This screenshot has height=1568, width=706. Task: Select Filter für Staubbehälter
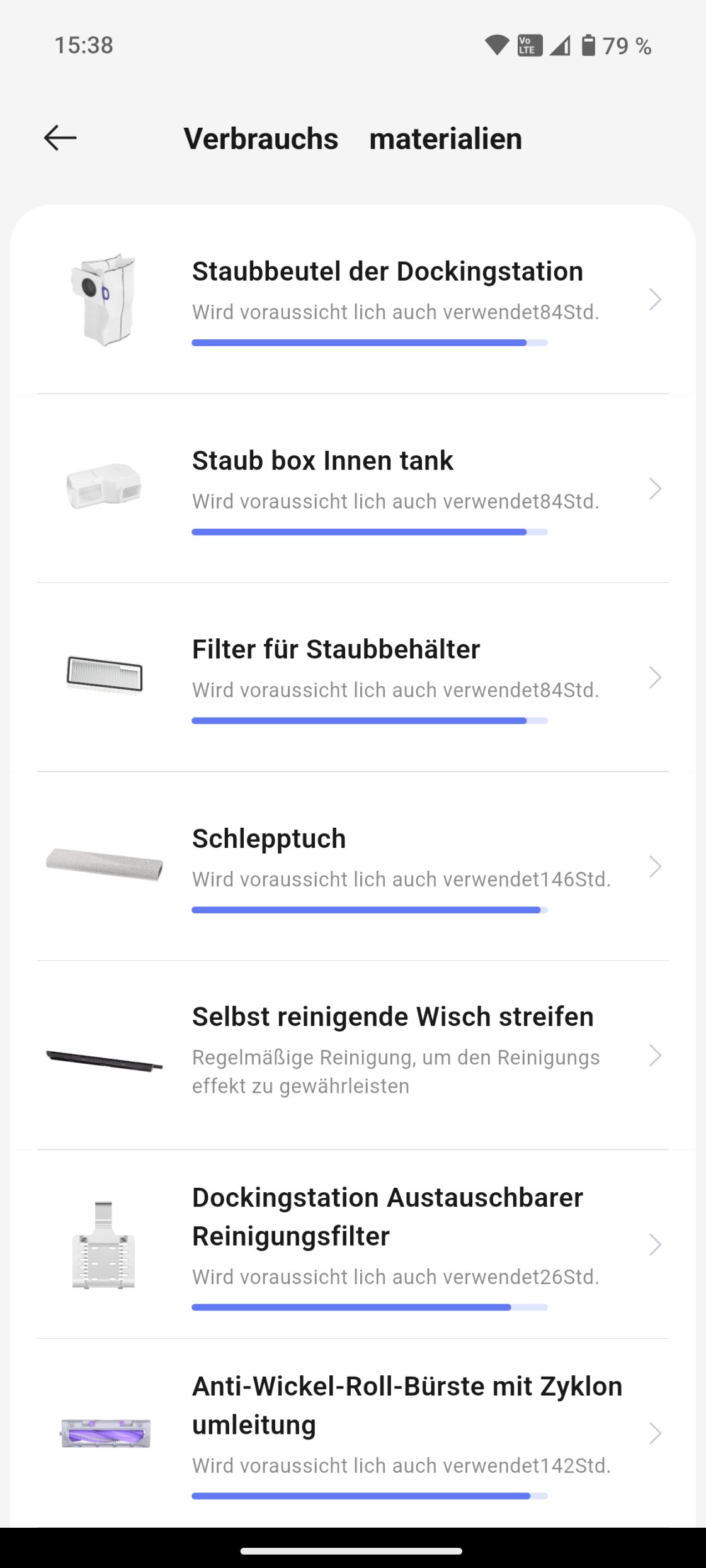pyautogui.click(x=353, y=677)
